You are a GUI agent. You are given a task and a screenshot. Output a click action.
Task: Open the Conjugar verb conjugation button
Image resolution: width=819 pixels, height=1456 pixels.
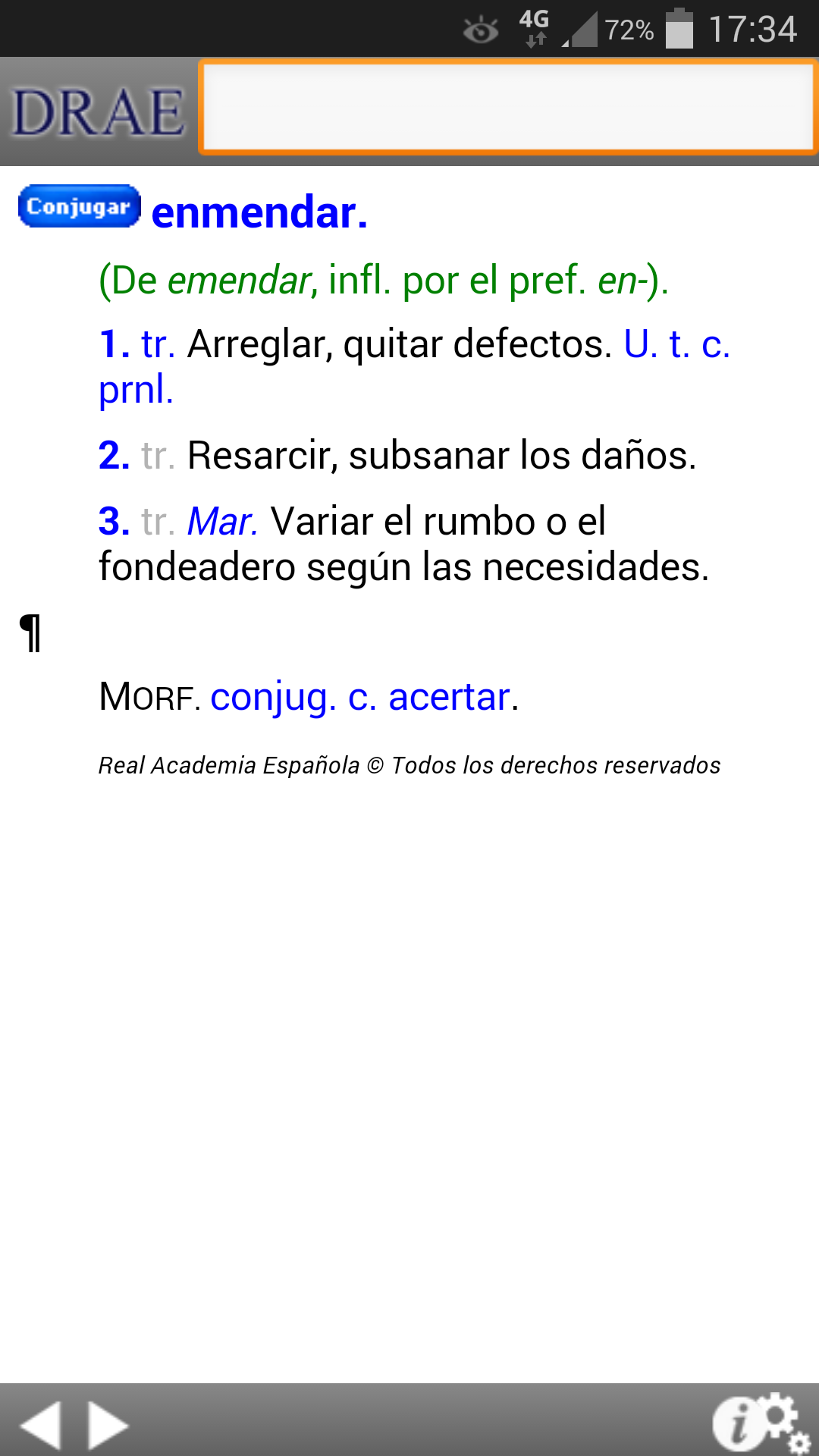click(80, 206)
